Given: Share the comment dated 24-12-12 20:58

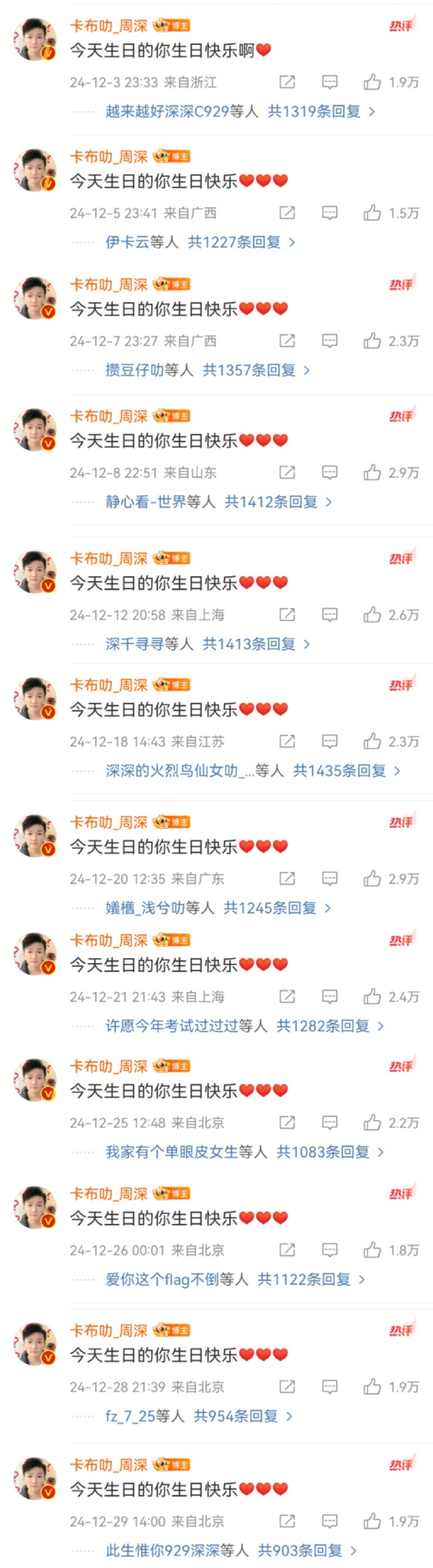Looking at the screenshot, I should coord(287,615).
